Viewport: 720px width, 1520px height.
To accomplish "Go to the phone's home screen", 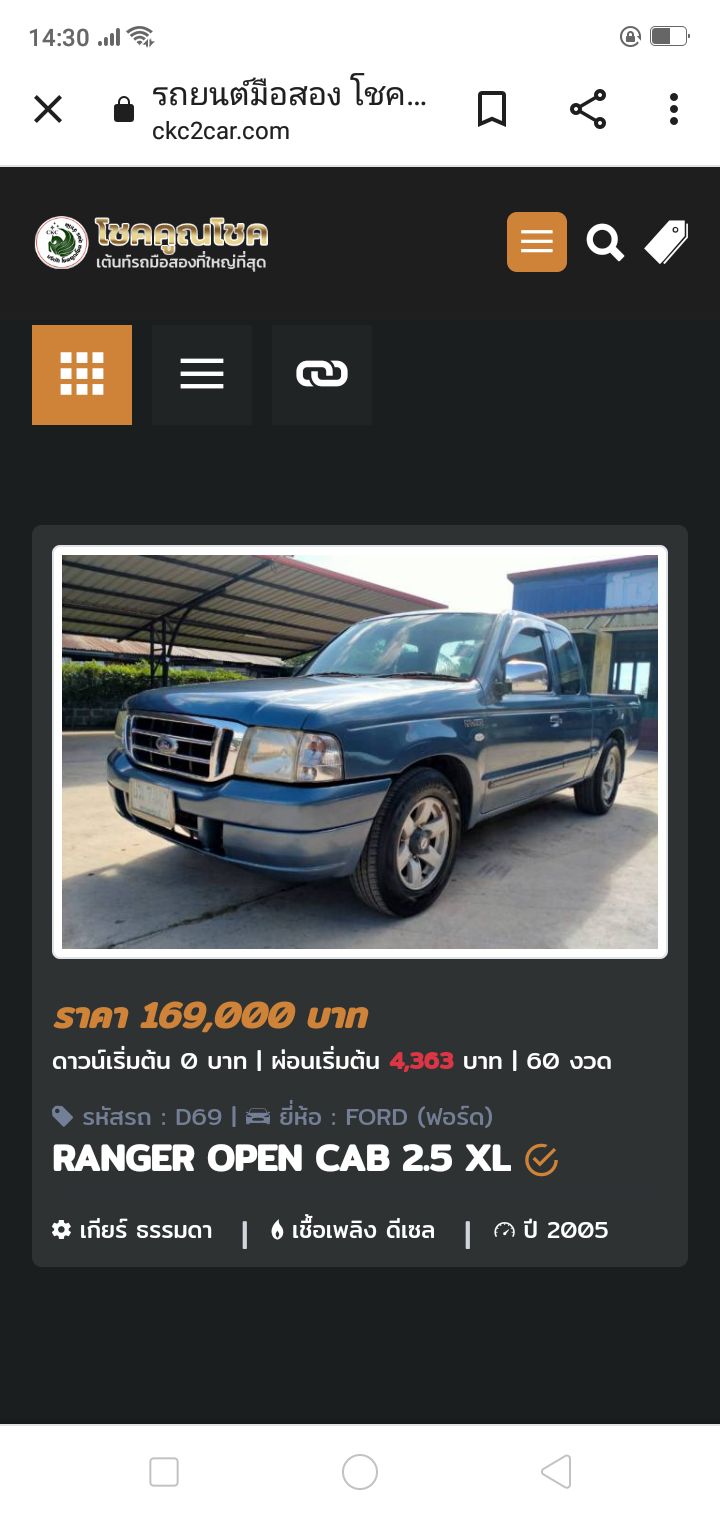I will coord(360,1472).
